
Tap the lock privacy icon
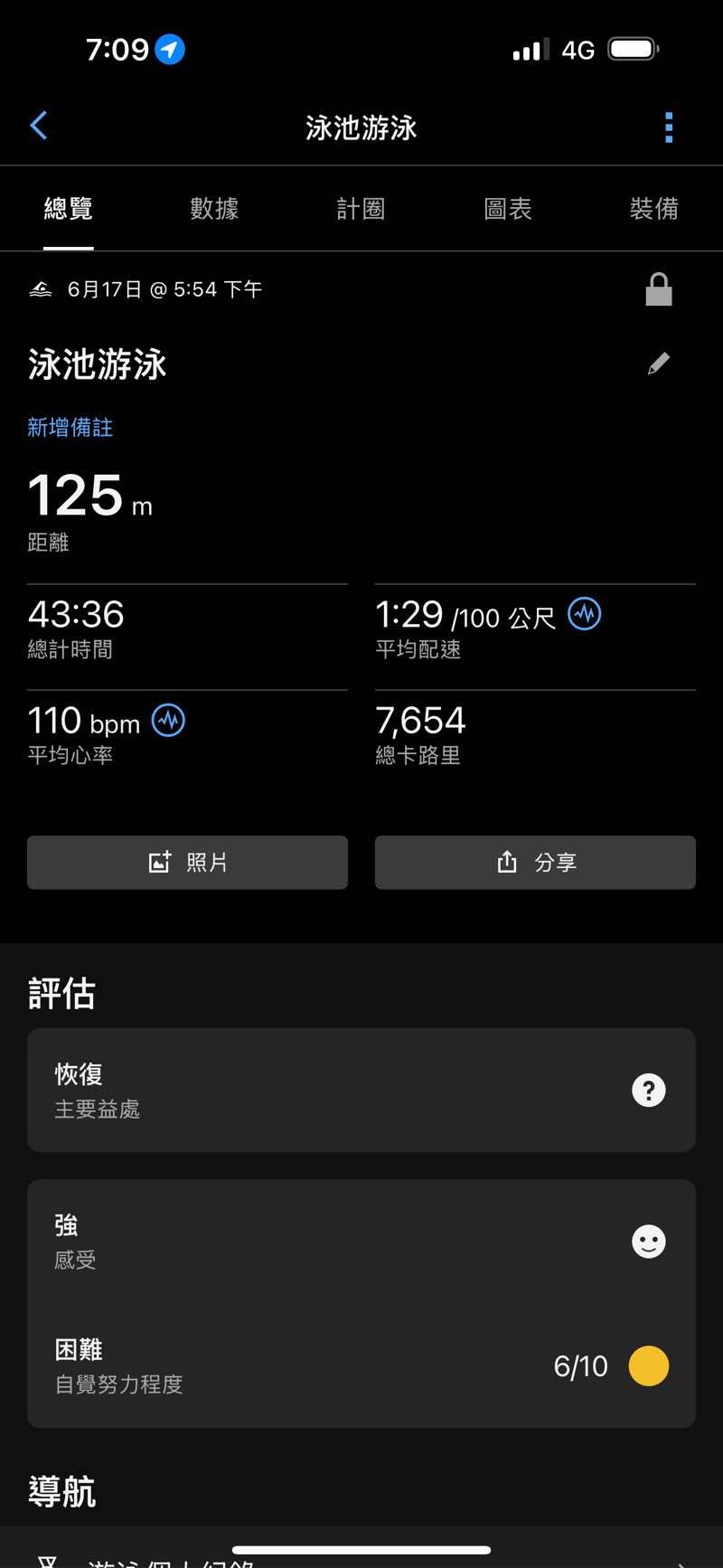(659, 289)
